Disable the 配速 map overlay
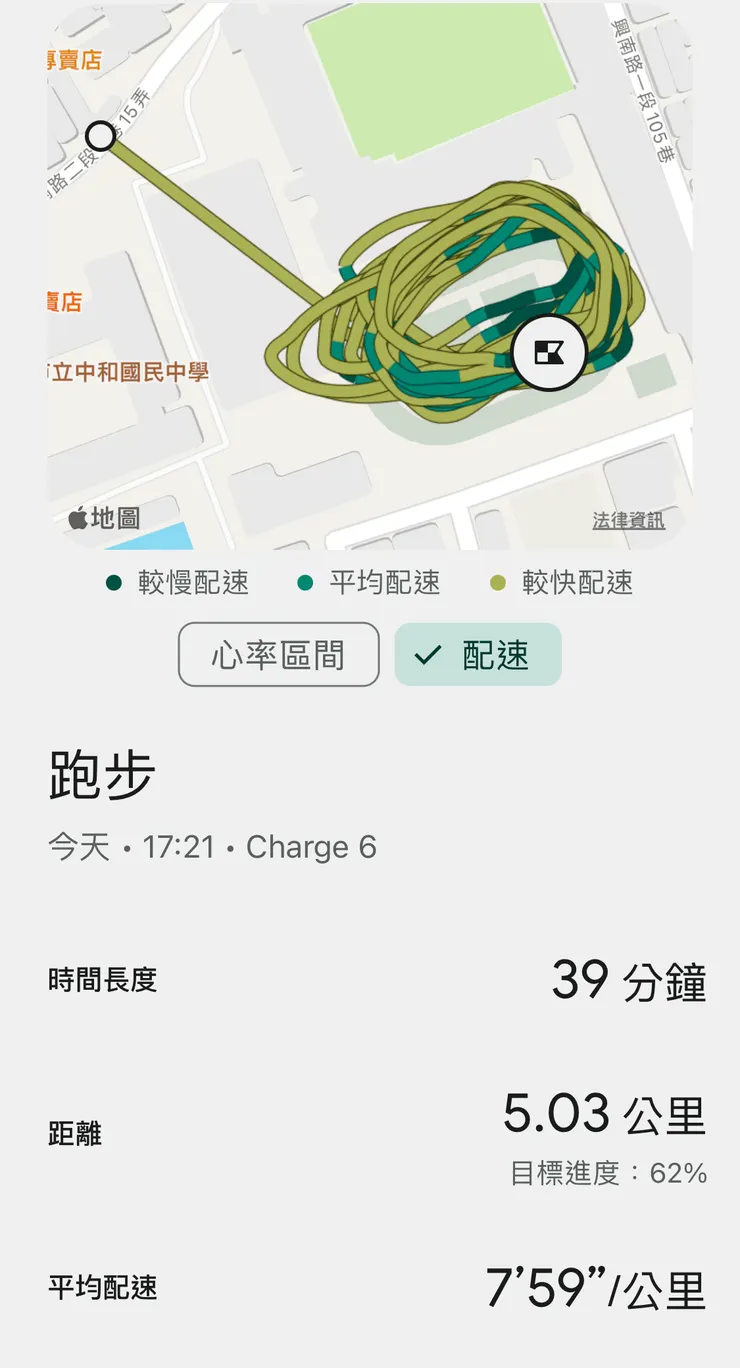This screenshot has height=1368, width=740. tap(477, 654)
